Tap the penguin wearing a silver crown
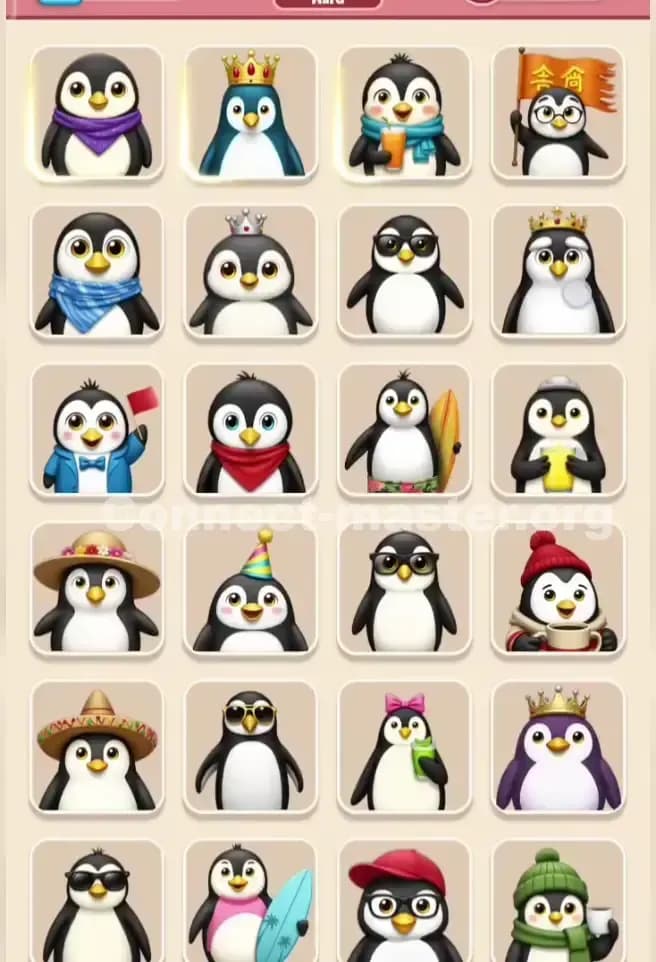 pos(250,272)
